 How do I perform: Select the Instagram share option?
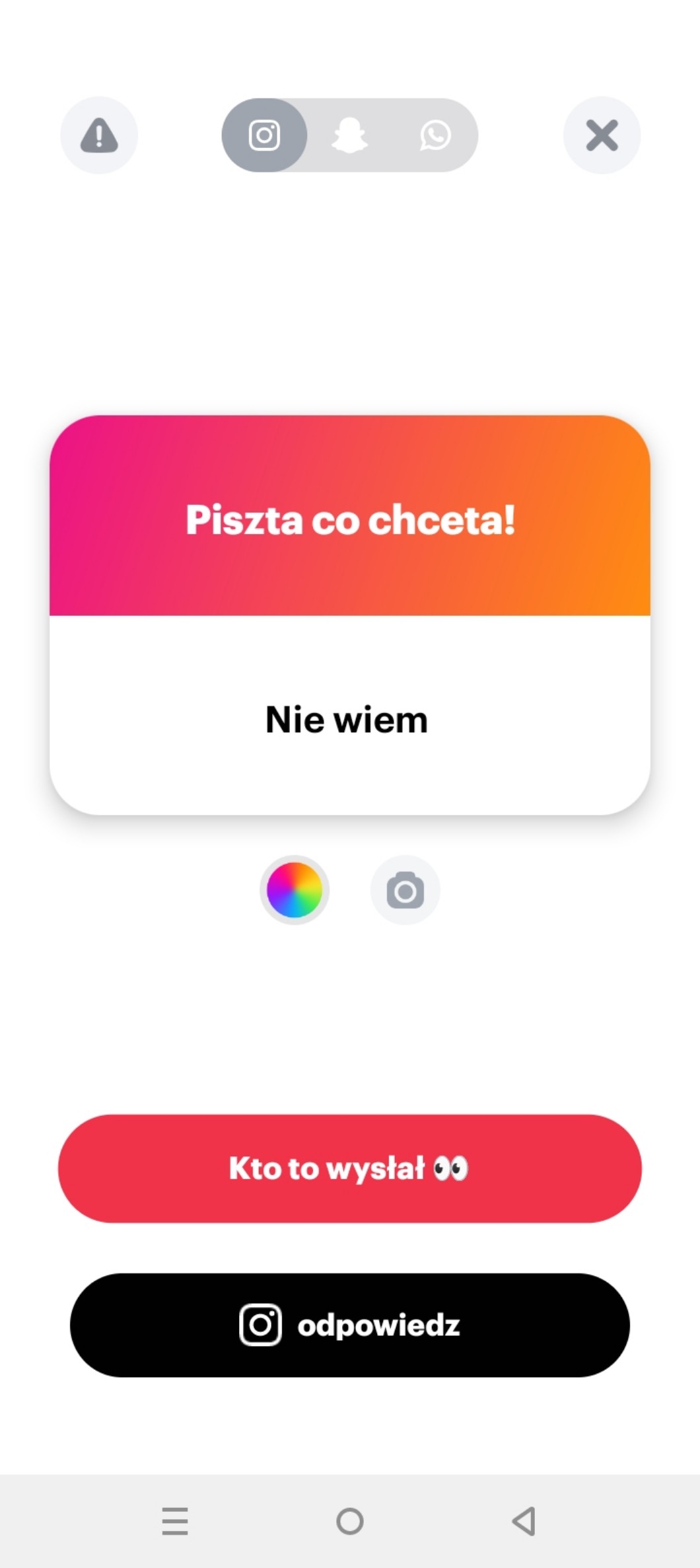point(264,135)
